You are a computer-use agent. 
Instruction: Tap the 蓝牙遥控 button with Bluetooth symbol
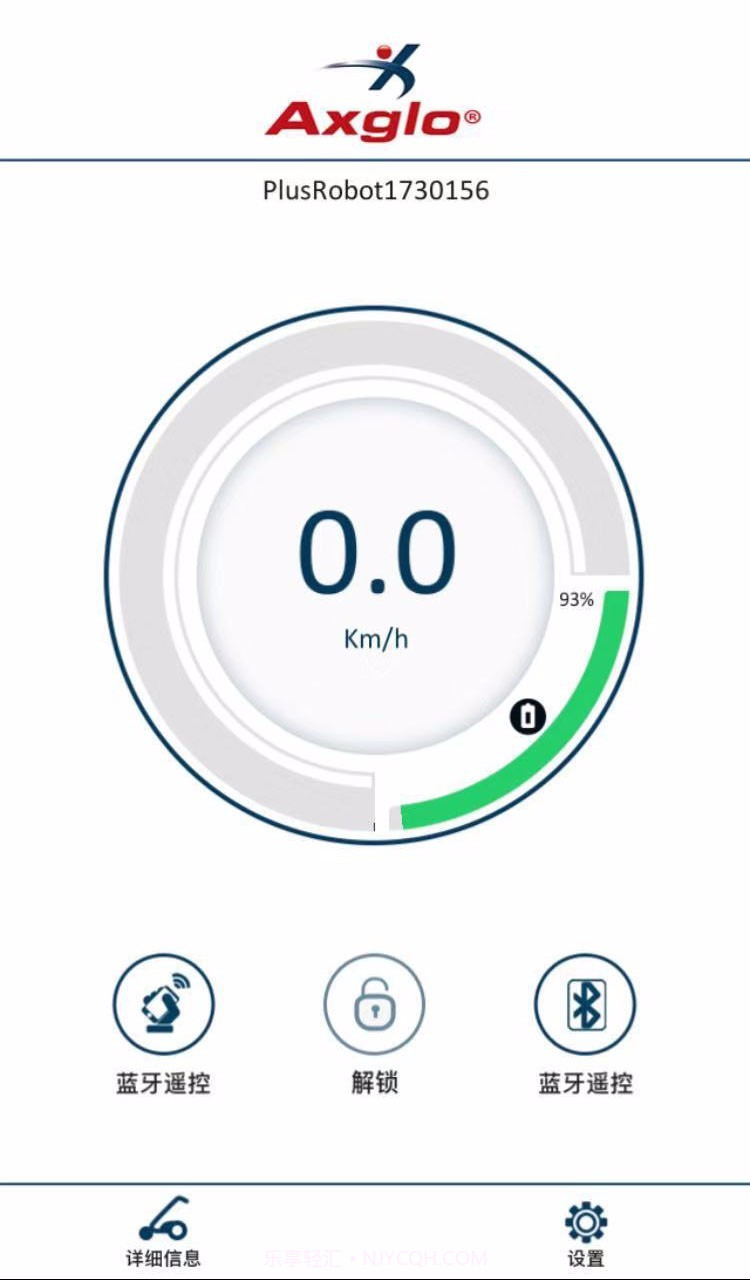[x=585, y=1004]
